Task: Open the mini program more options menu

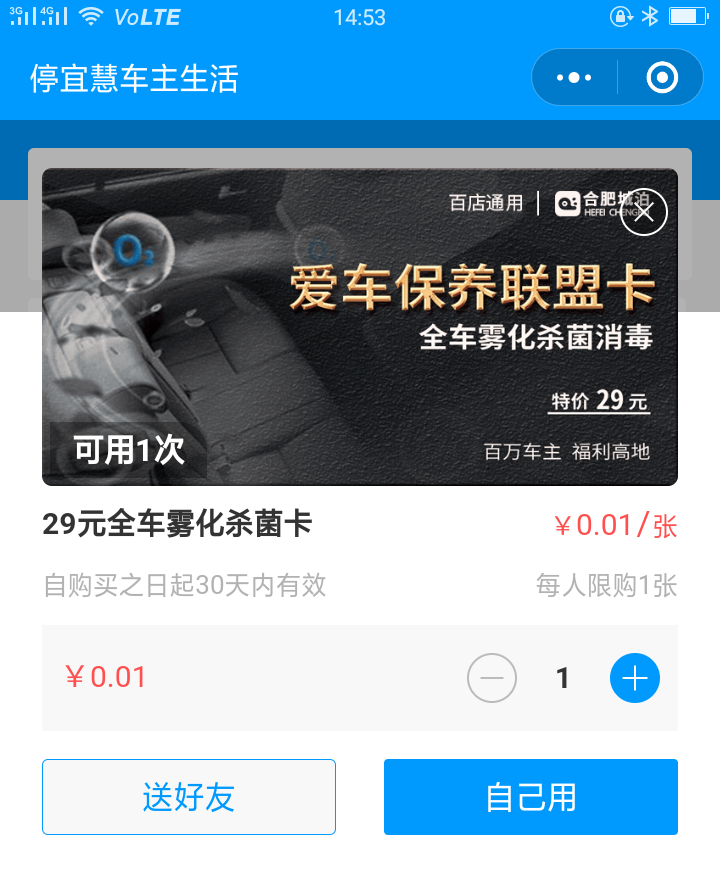Action: click(x=574, y=78)
